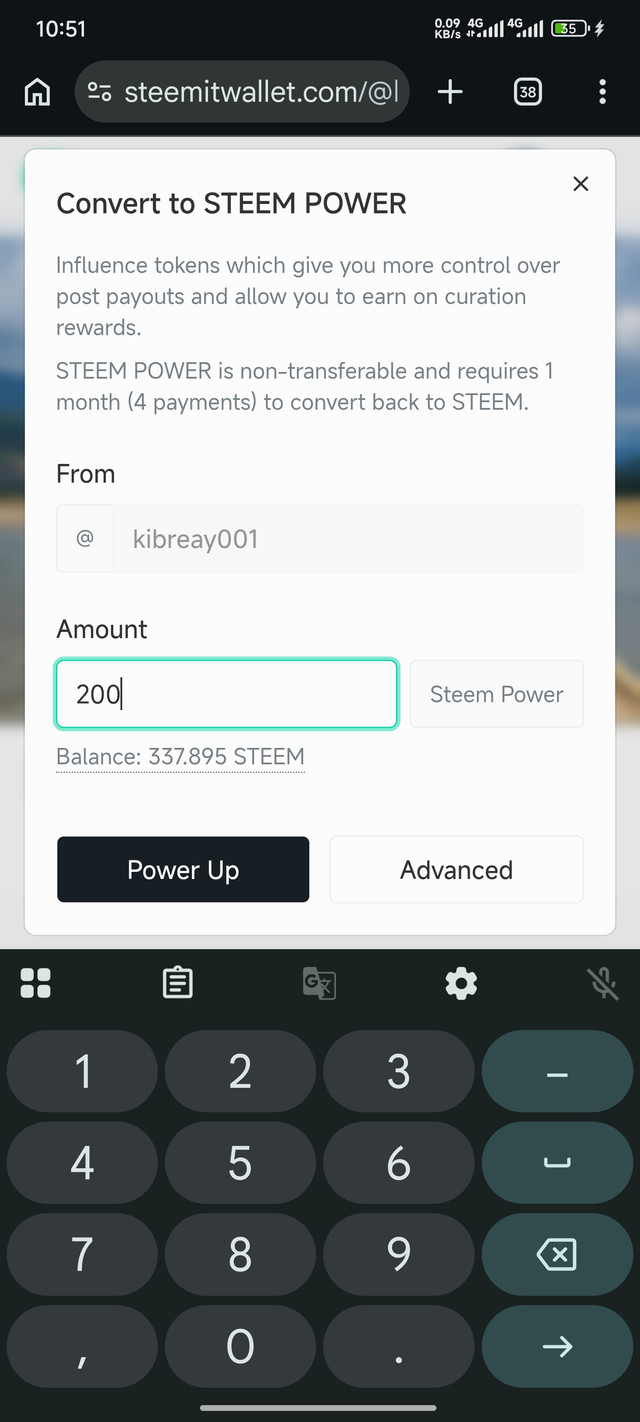Open a new browser tab
Viewport: 640px width, 1422px height.
click(450, 93)
